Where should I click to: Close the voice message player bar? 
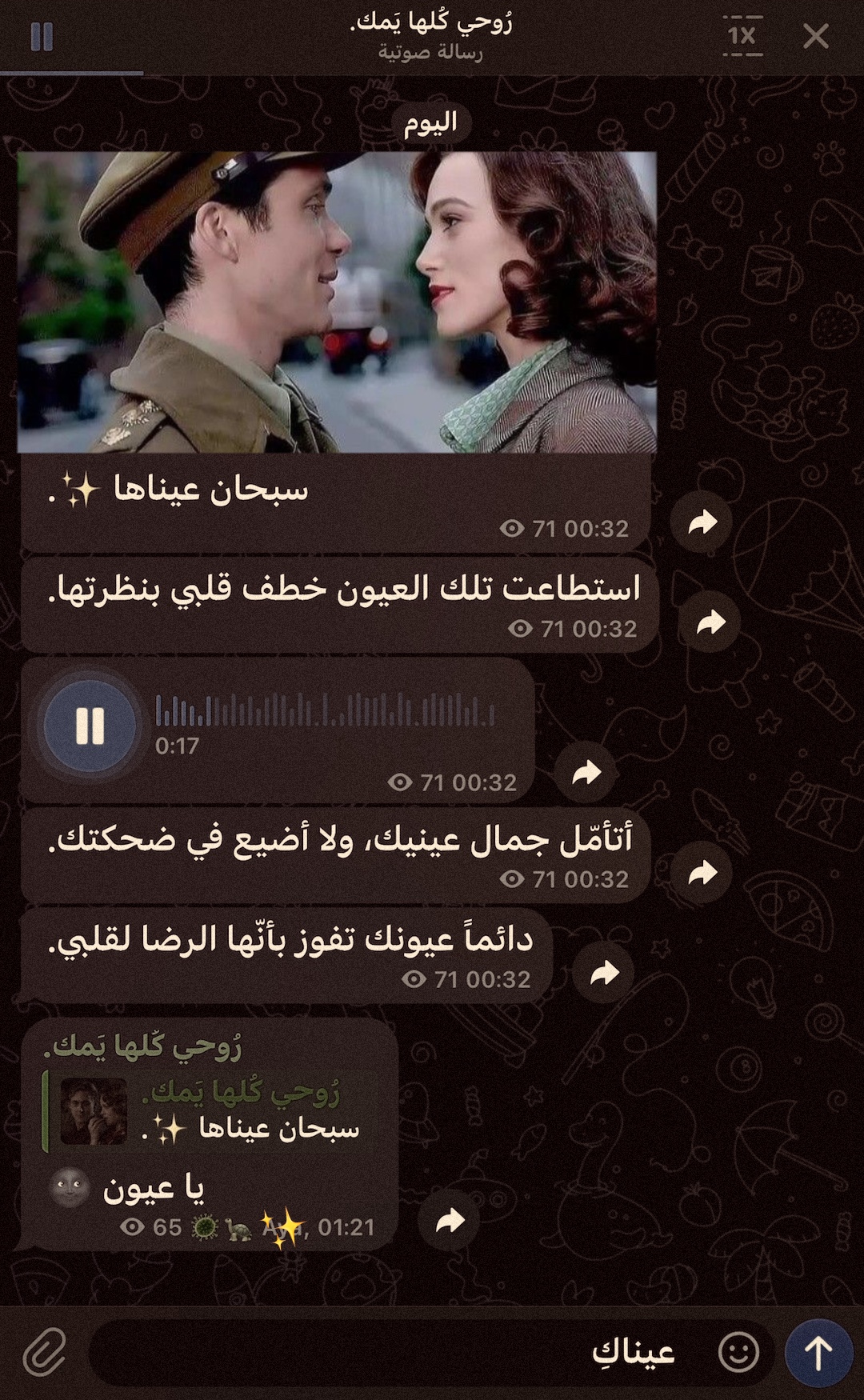coord(816,36)
